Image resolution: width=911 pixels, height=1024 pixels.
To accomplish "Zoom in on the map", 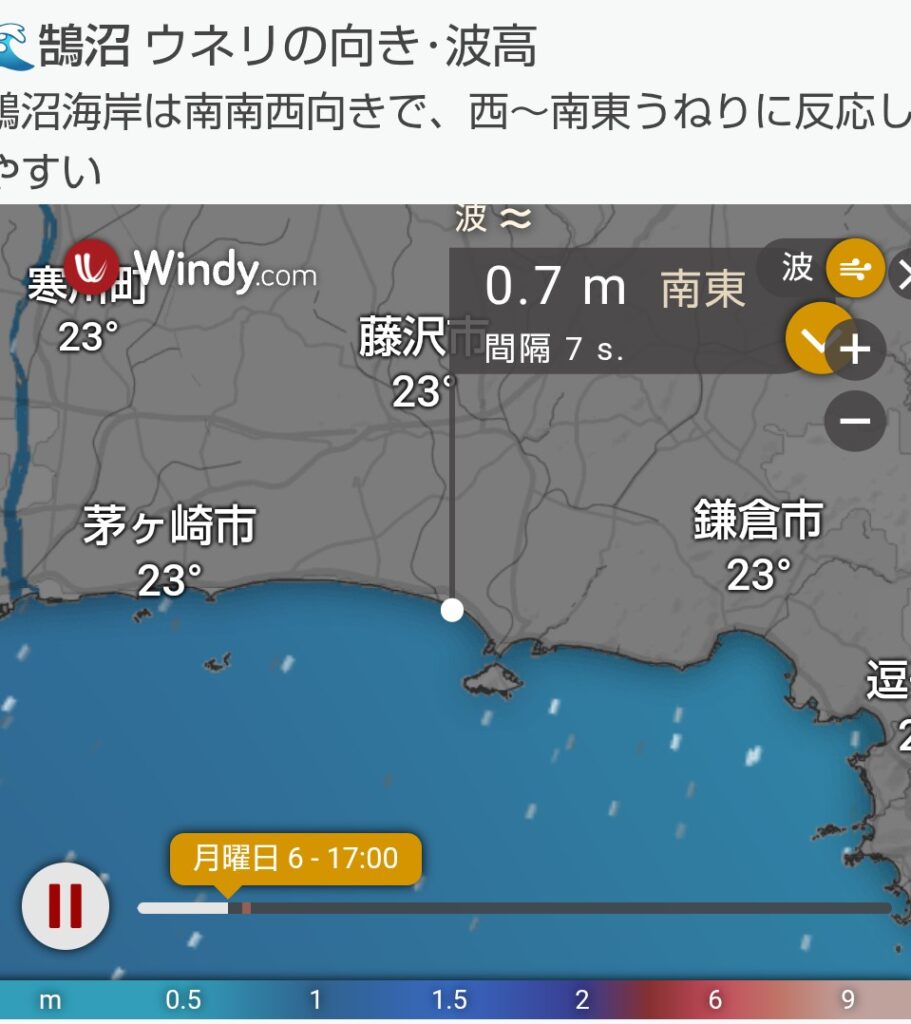I will click(855, 350).
